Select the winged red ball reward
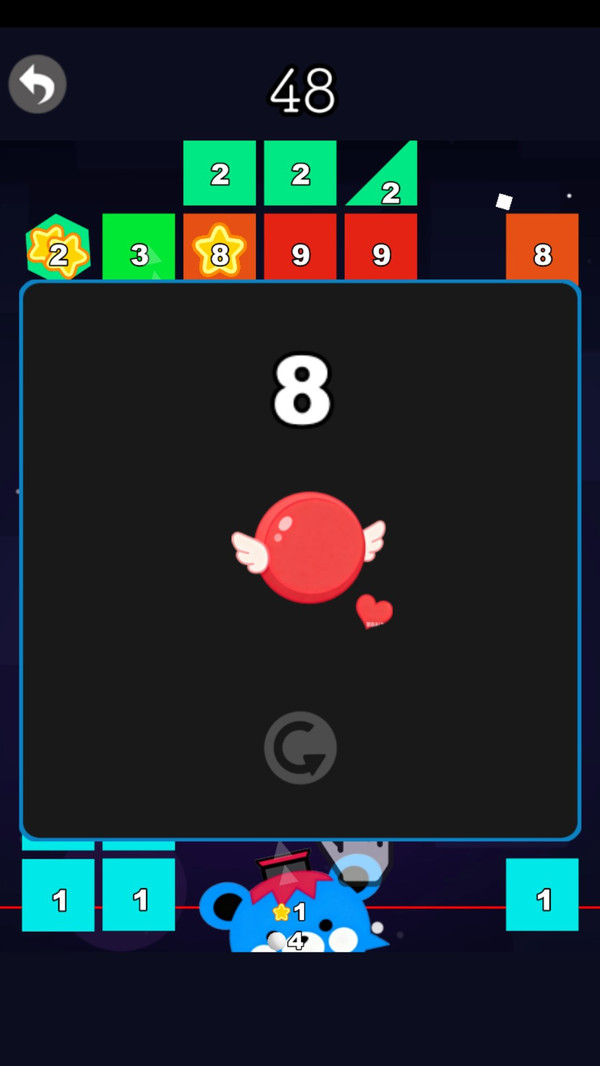Viewport: 600px width, 1066px height. 309,547
